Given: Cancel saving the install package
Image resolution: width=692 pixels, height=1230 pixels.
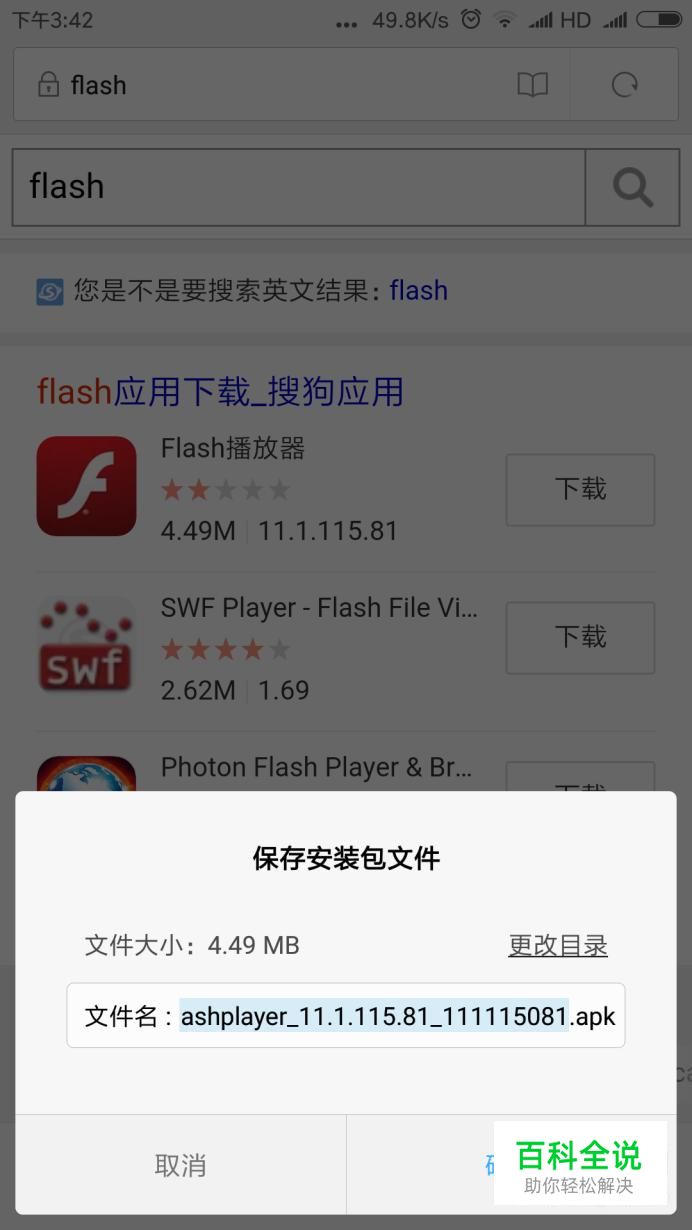Looking at the screenshot, I should tap(181, 1164).
